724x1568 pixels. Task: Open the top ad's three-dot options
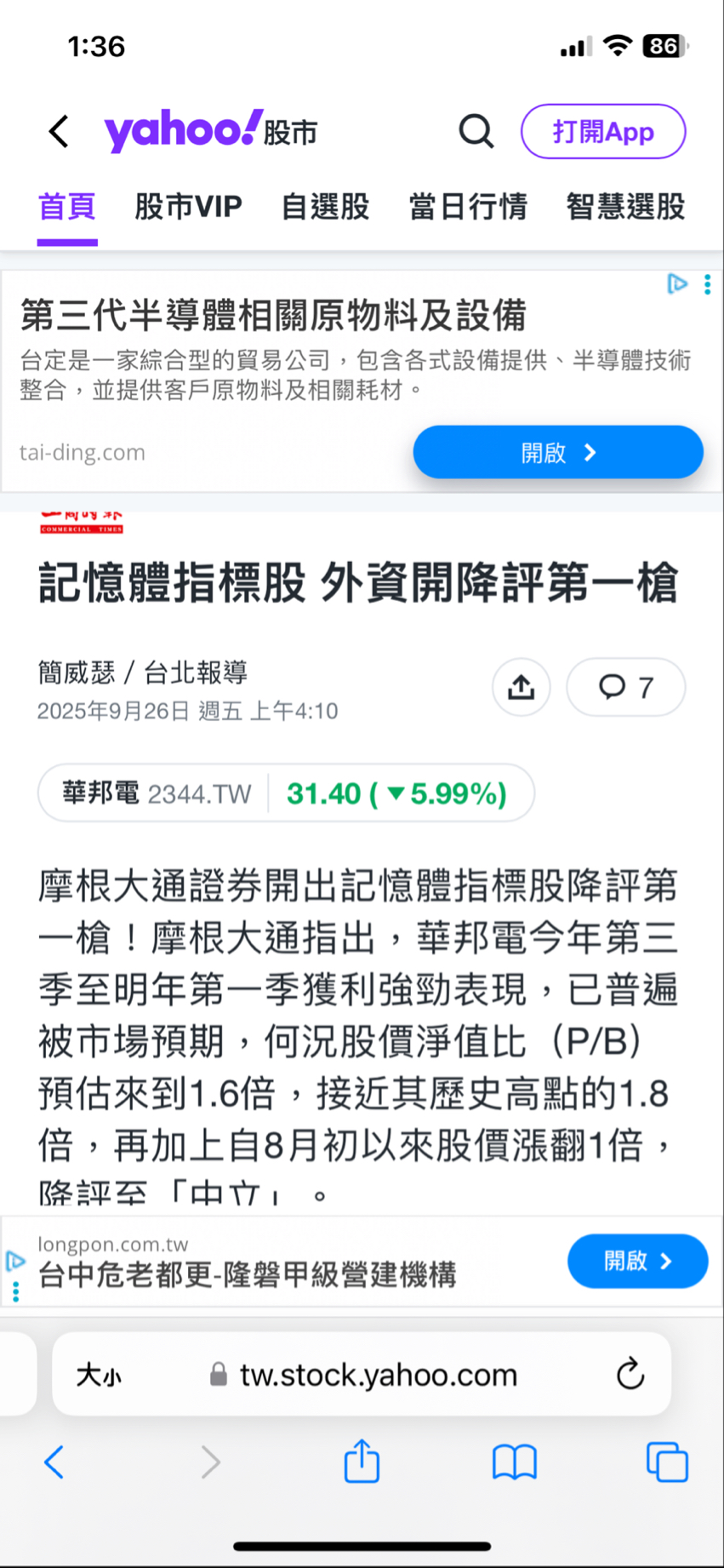point(707,284)
